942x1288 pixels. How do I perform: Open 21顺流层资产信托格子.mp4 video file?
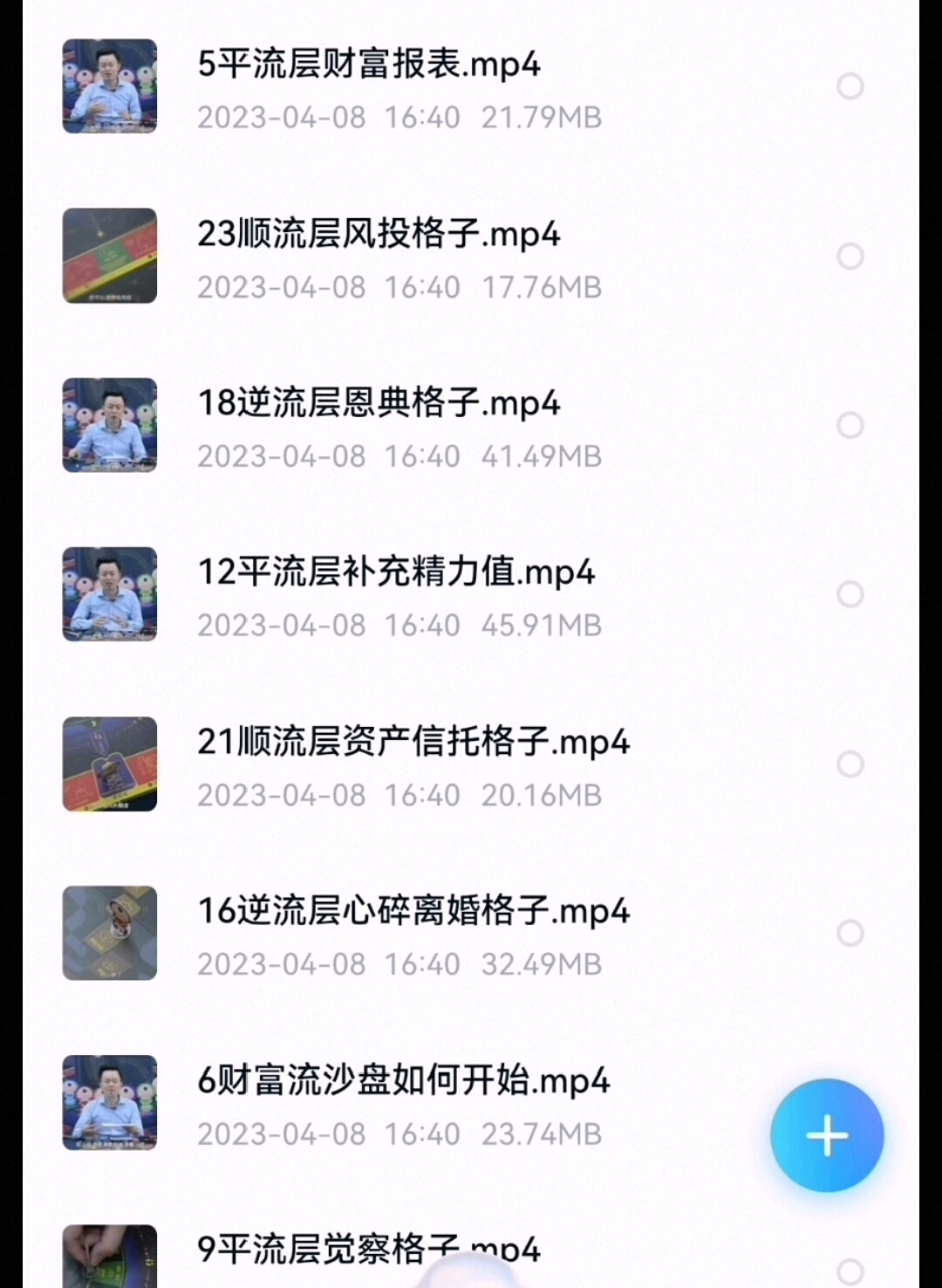[413, 743]
